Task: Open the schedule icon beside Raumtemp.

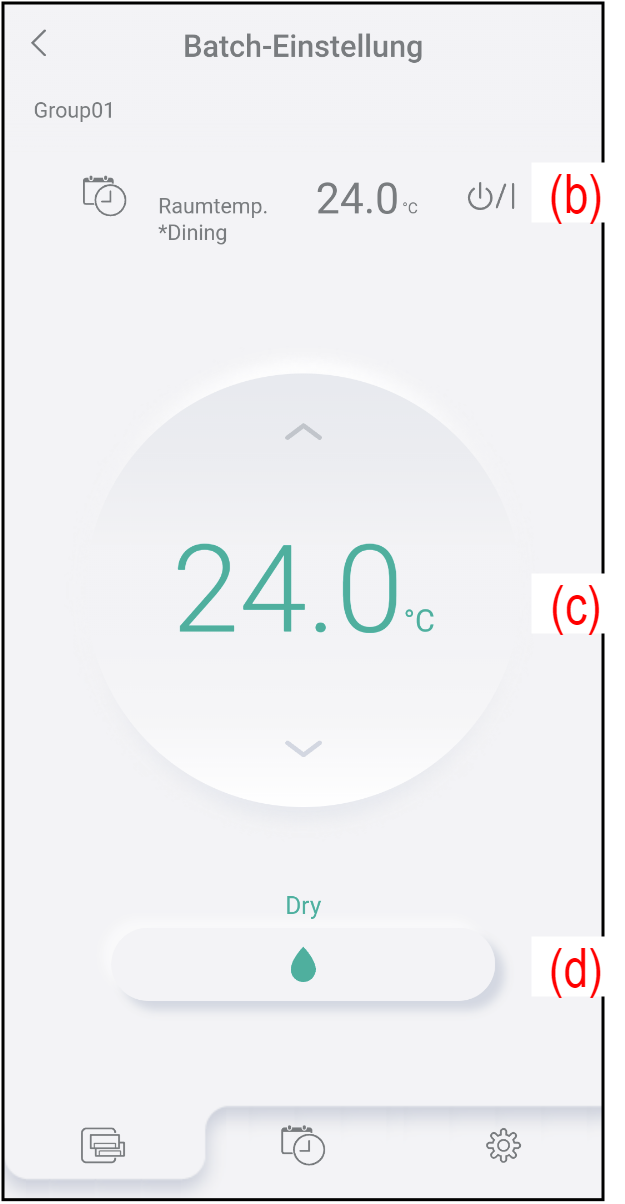Action: [104, 195]
